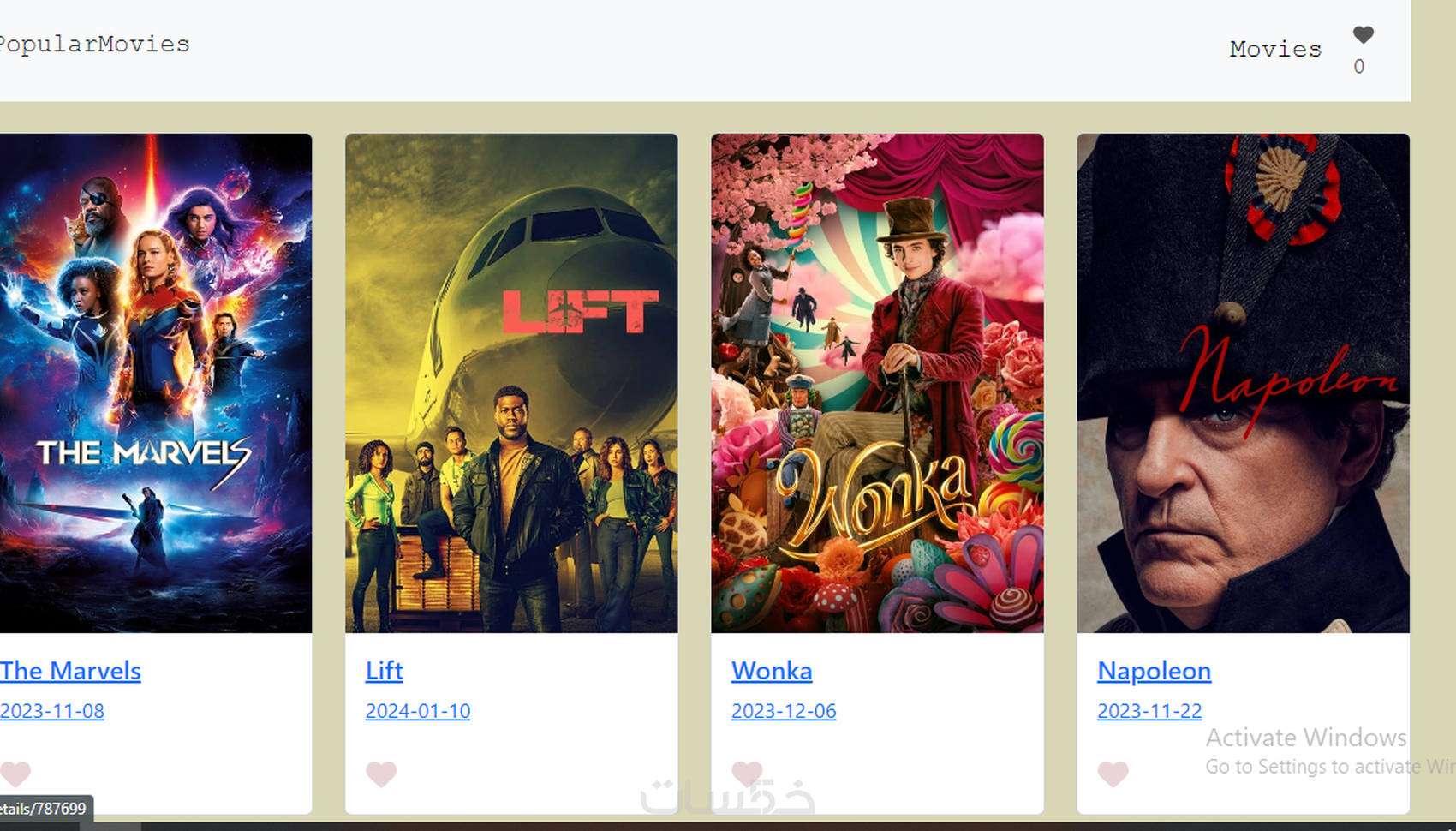Open the Napoleon poster
This screenshot has width=1456, height=831.
coord(1243,382)
